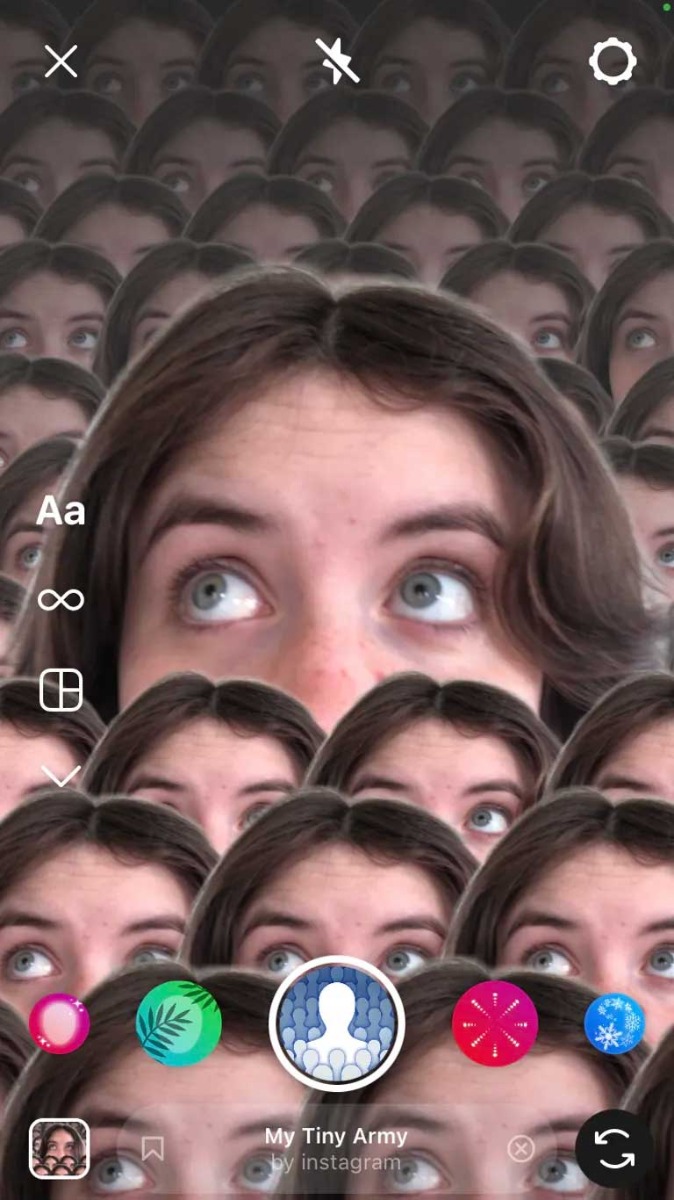The height and width of the screenshot is (1200, 674).
Task: Choose the pink balloon filter
Action: 59,1023
